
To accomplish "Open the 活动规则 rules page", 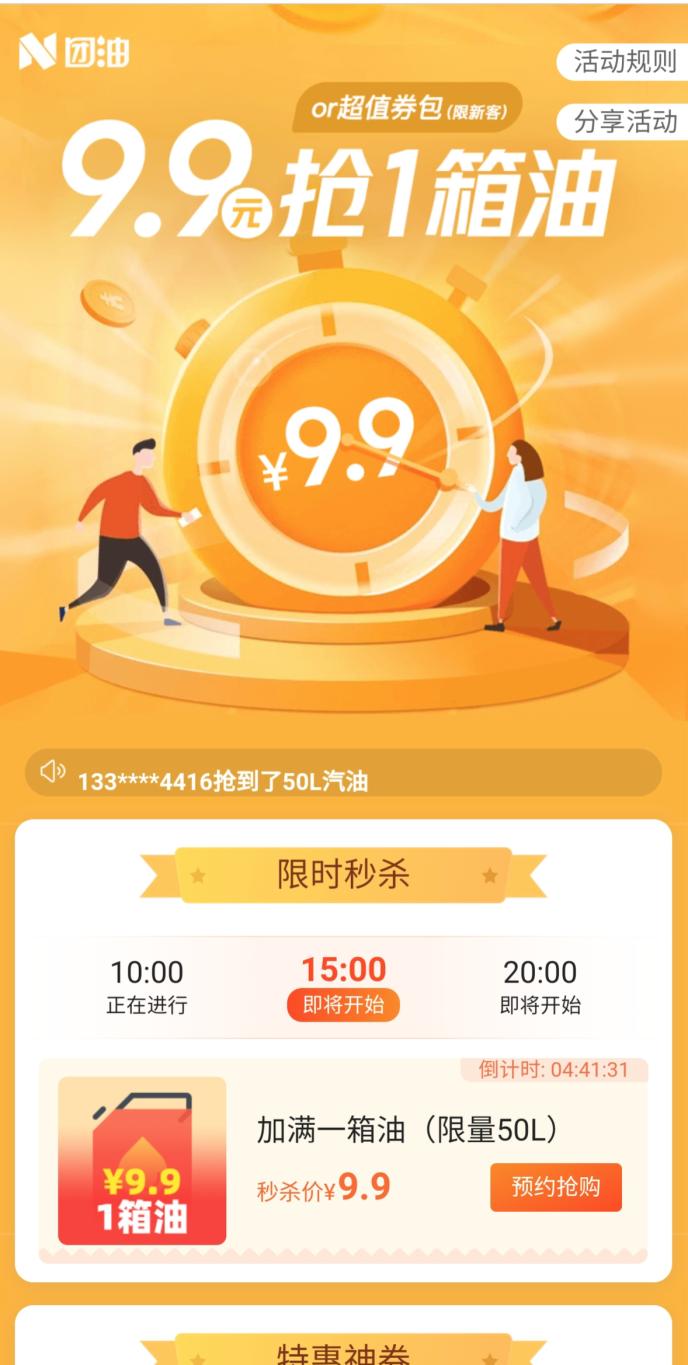I will (x=624, y=62).
